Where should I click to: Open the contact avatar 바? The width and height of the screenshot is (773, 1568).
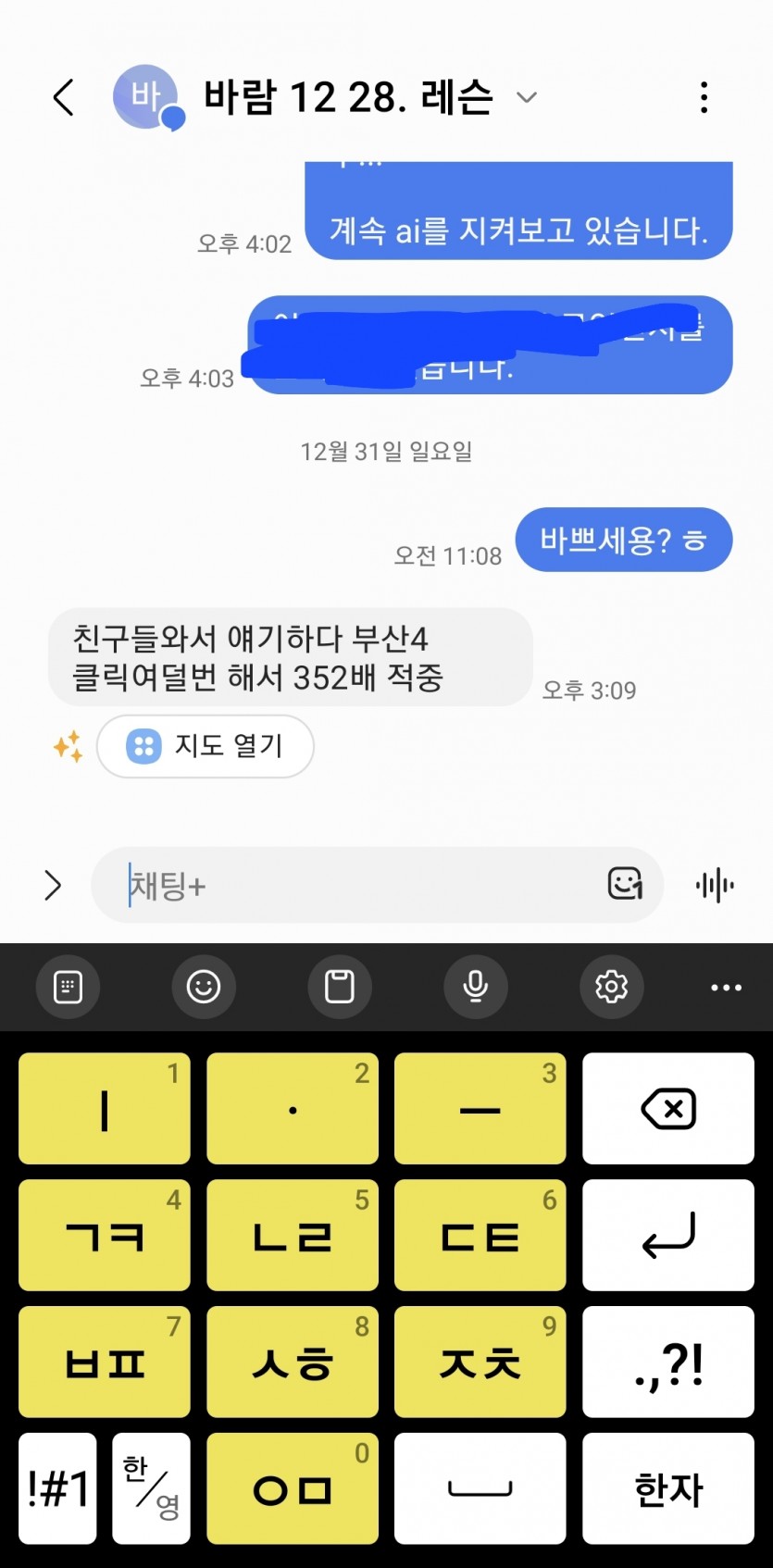(145, 95)
